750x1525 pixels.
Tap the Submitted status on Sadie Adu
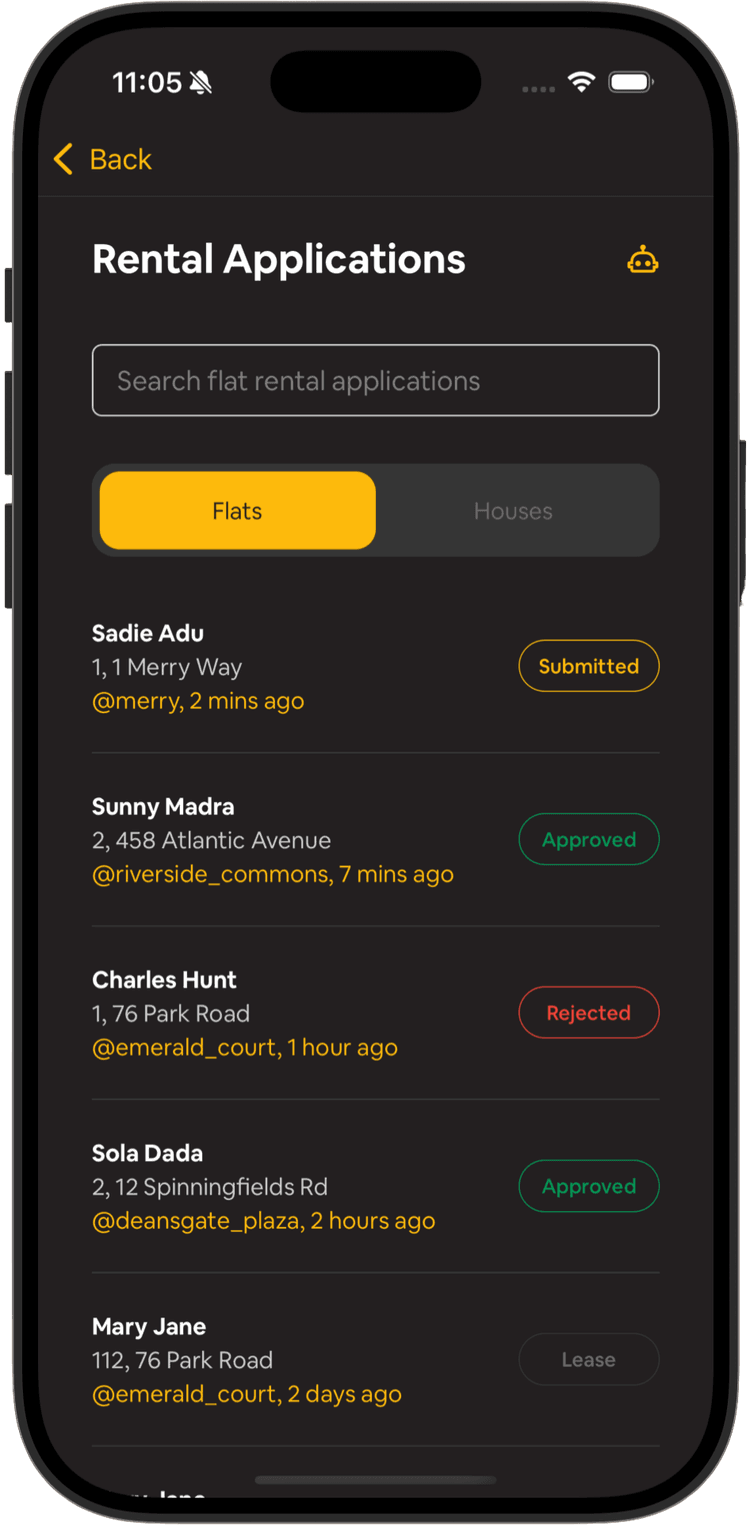pos(588,666)
